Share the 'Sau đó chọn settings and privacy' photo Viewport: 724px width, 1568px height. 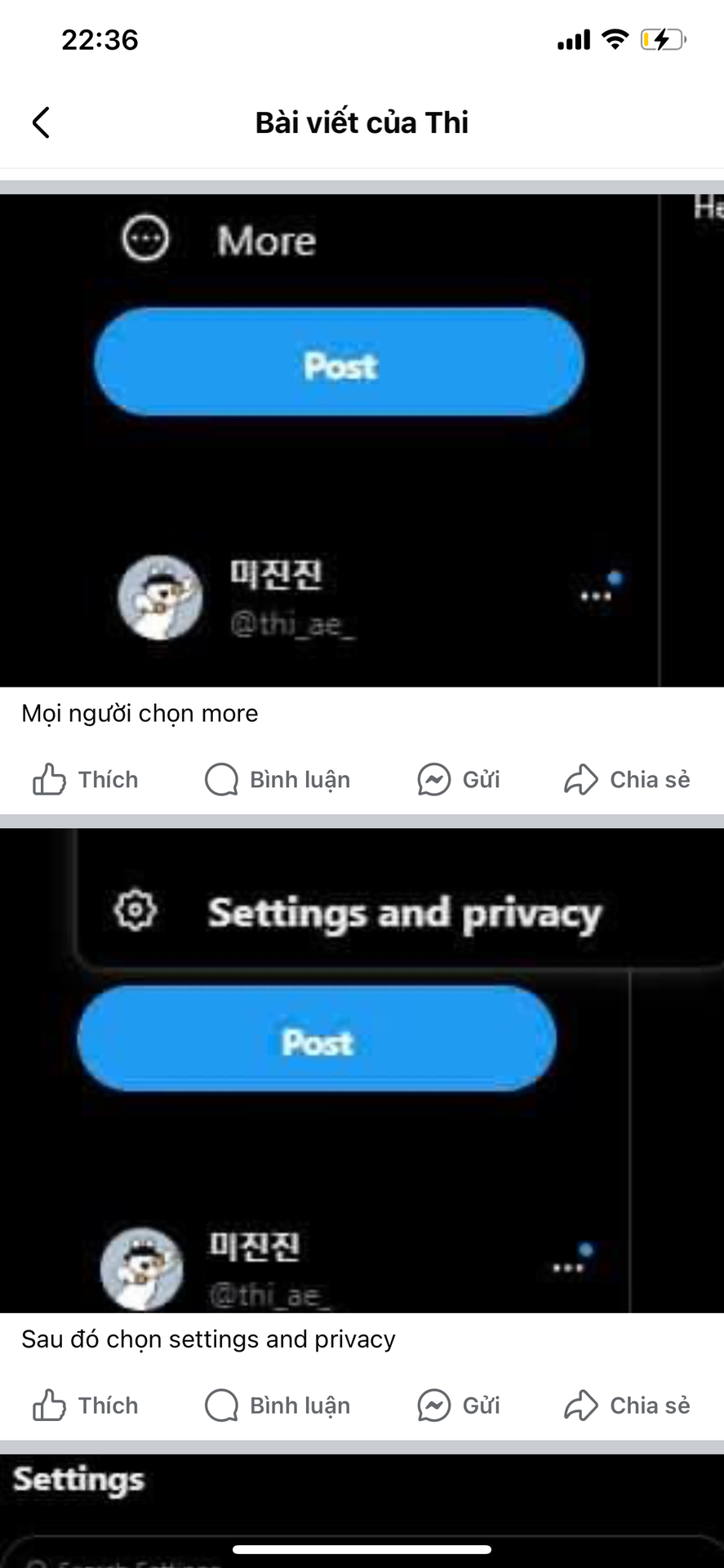click(x=627, y=1405)
